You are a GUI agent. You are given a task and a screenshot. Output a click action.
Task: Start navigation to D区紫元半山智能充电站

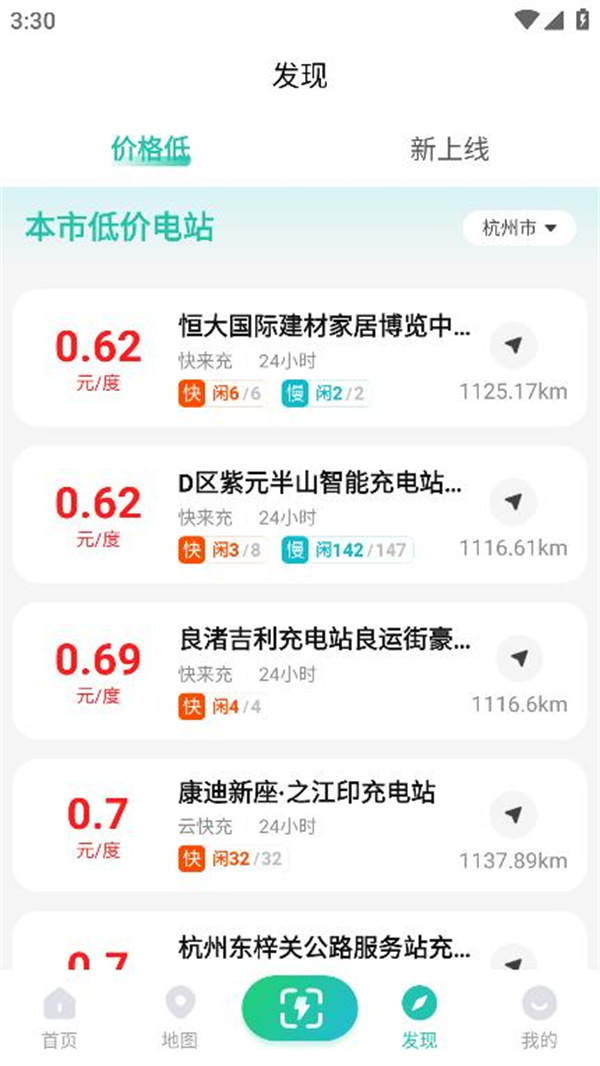pyautogui.click(x=513, y=502)
